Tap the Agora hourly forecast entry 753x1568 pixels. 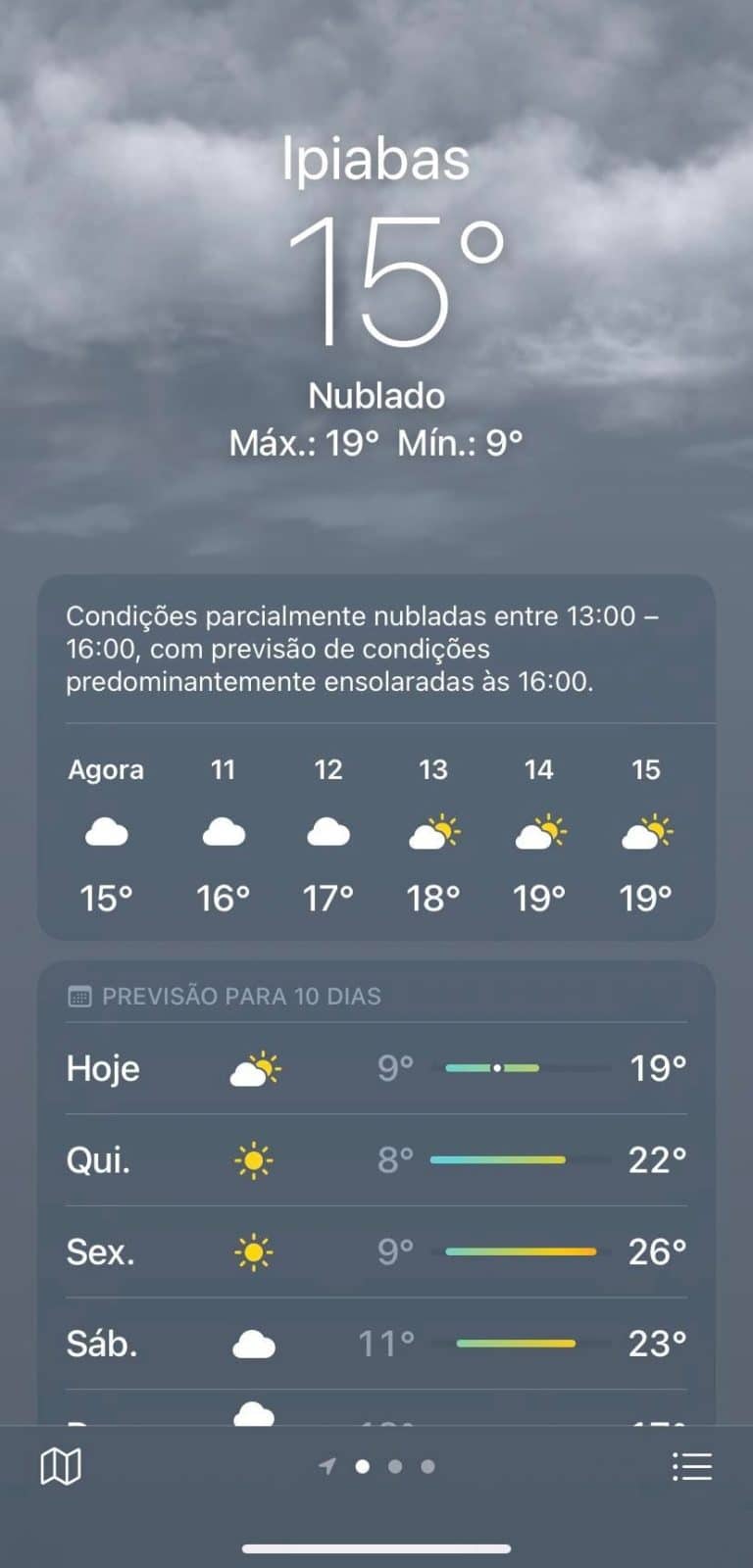[x=106, y=831]
